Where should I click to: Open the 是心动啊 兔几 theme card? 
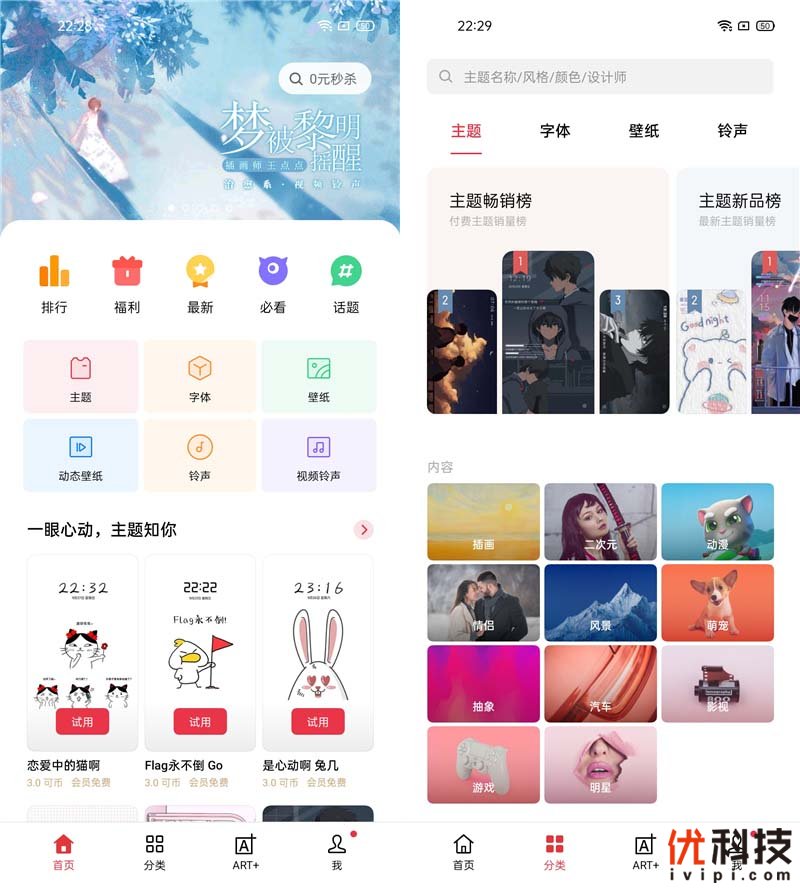pos(317,650)
